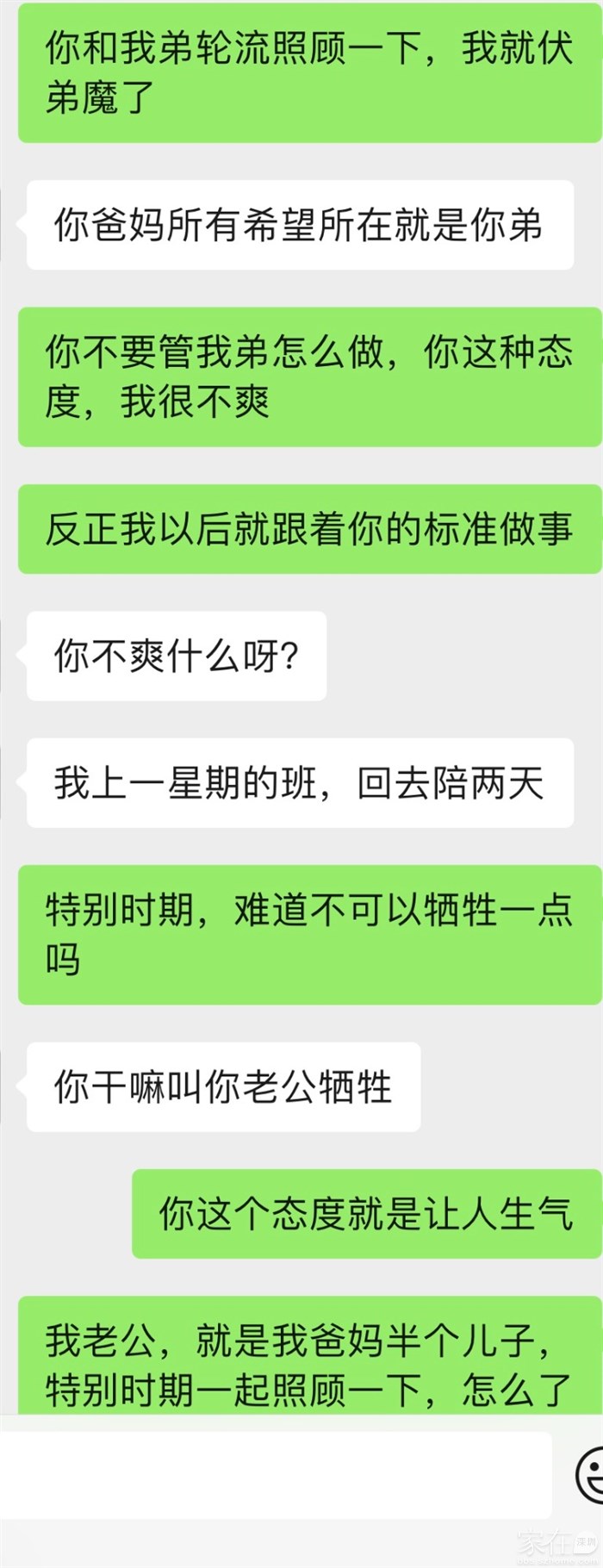
Task: Open the emoji picker
Action: [591, 1475]
